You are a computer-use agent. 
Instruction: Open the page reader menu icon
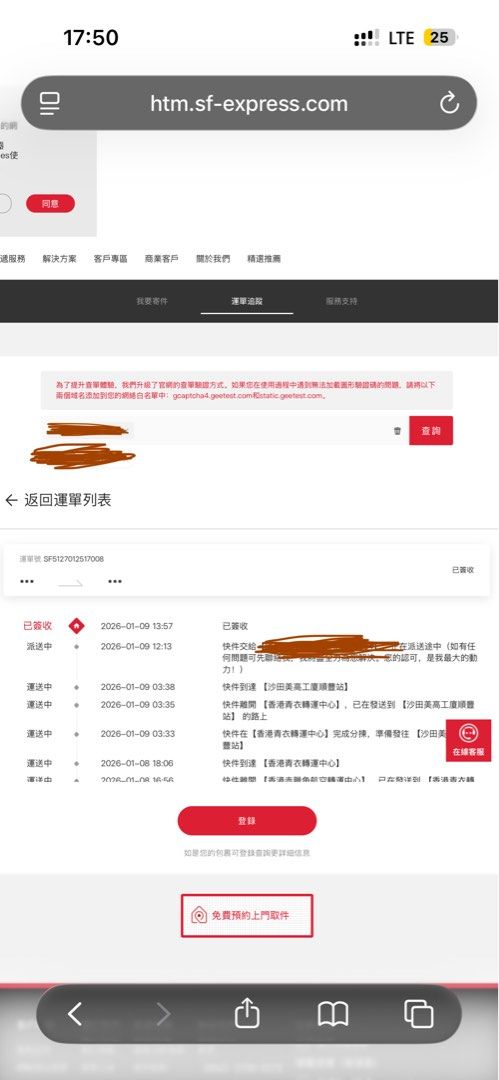pyautogui.click(x=50, y=103)
